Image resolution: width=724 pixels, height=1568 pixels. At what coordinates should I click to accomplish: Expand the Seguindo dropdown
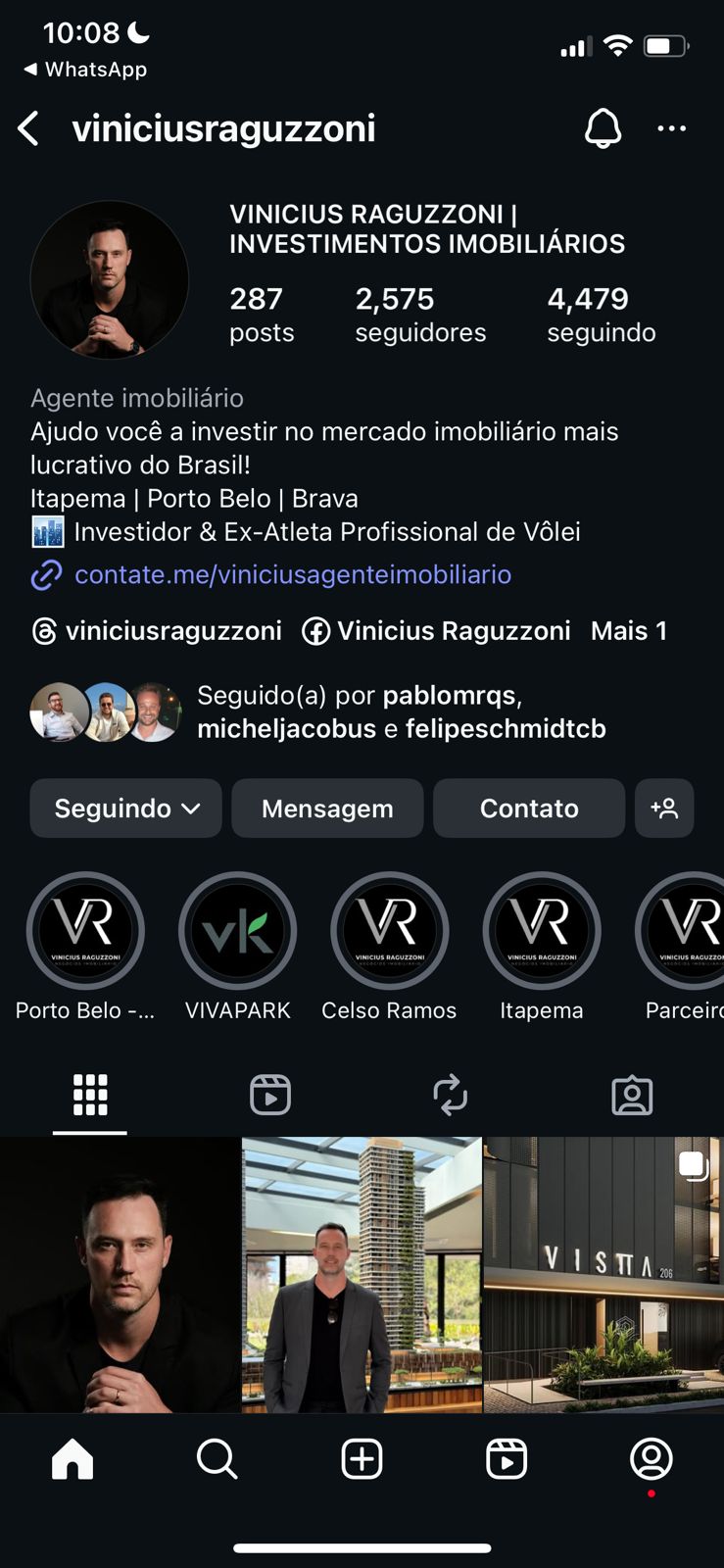coord(126,808)
